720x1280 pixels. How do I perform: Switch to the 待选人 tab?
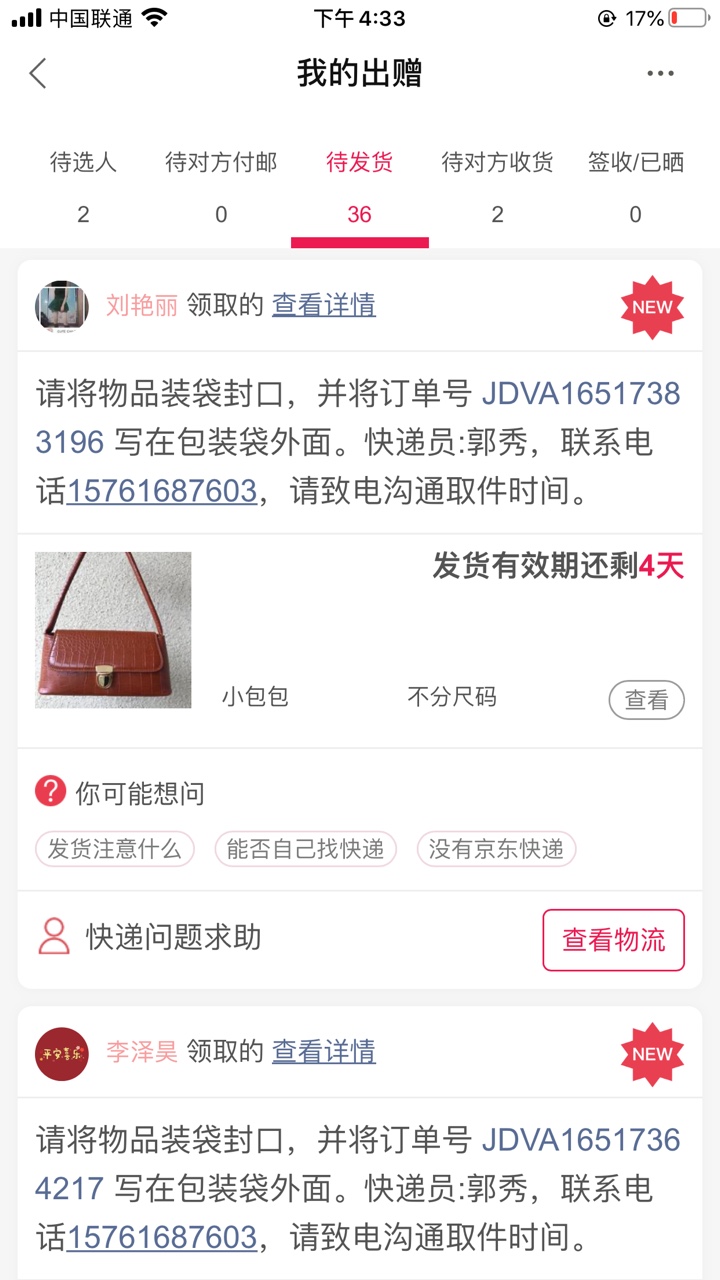(x=83, y=186)
